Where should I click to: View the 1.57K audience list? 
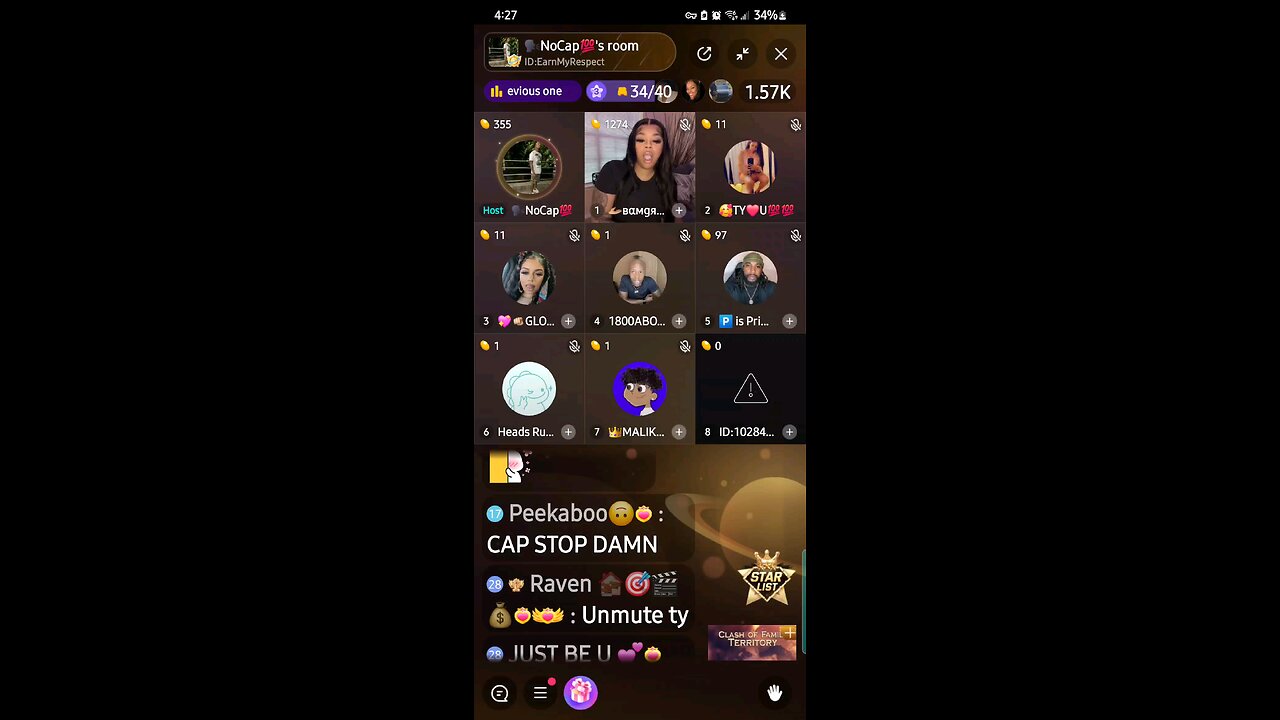coord(767,92)
